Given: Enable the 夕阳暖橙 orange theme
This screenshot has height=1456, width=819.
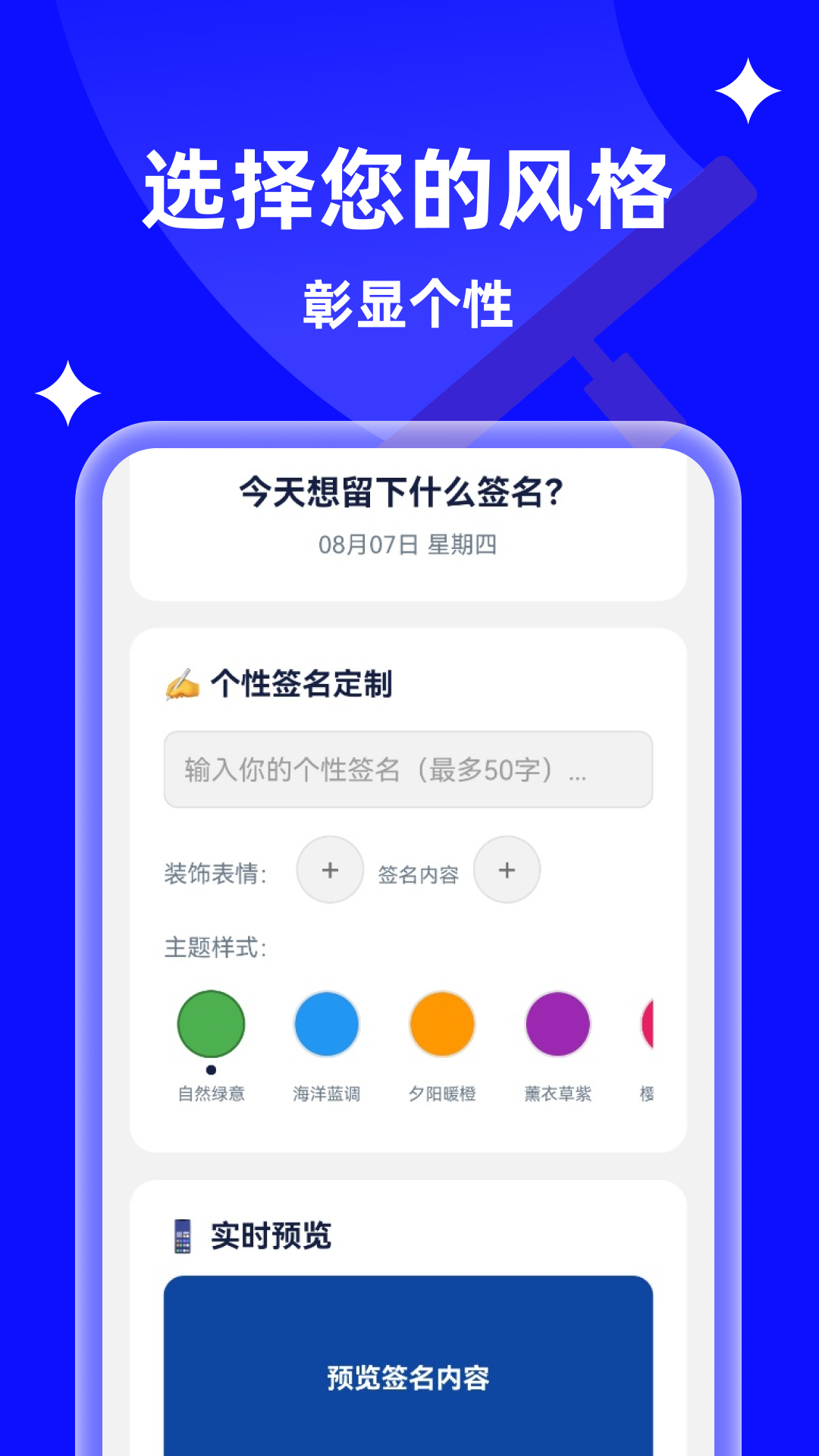Looking at the screenshot, I should tap(442, 1025).
